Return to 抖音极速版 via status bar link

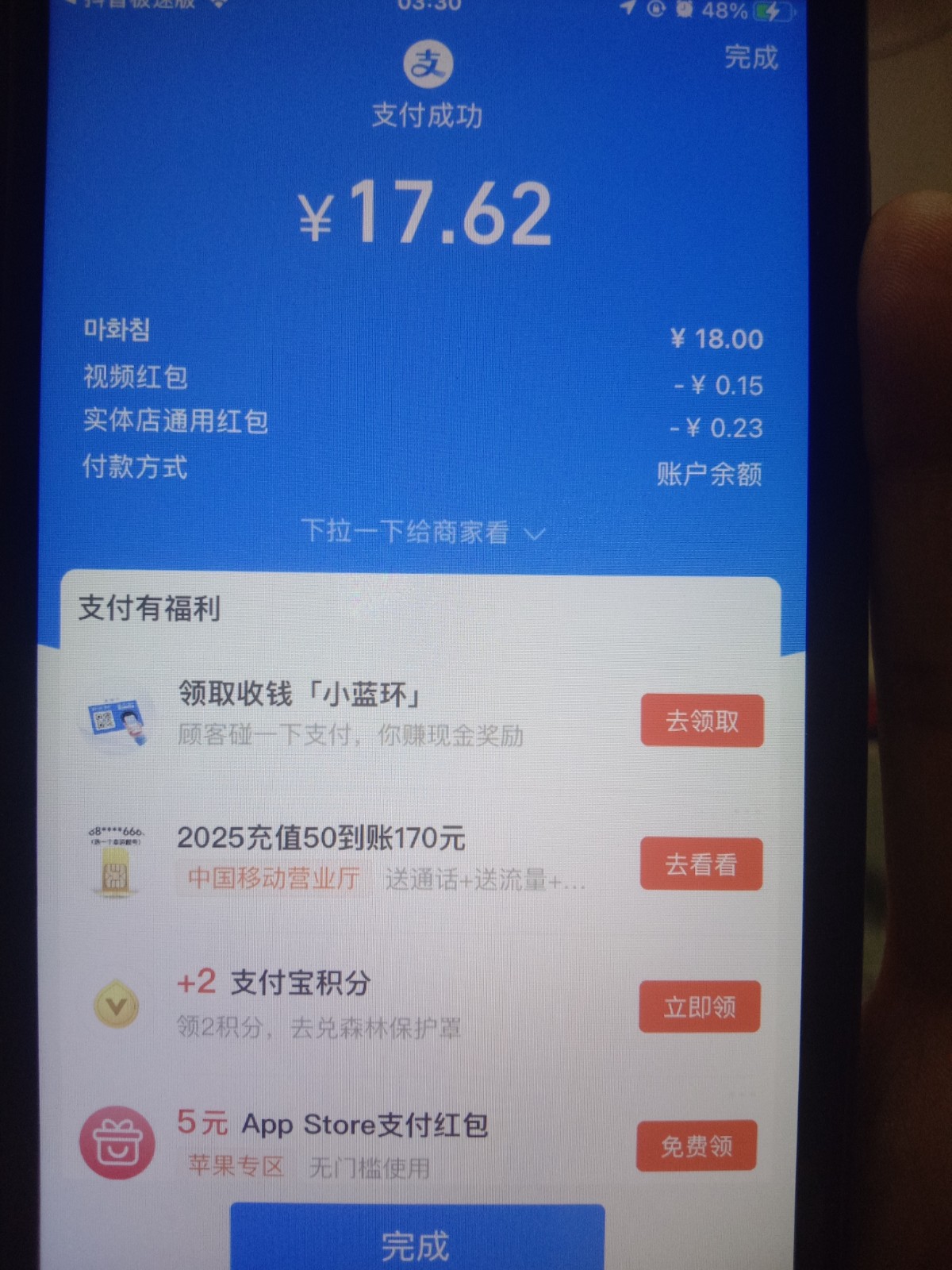(135, 4)
